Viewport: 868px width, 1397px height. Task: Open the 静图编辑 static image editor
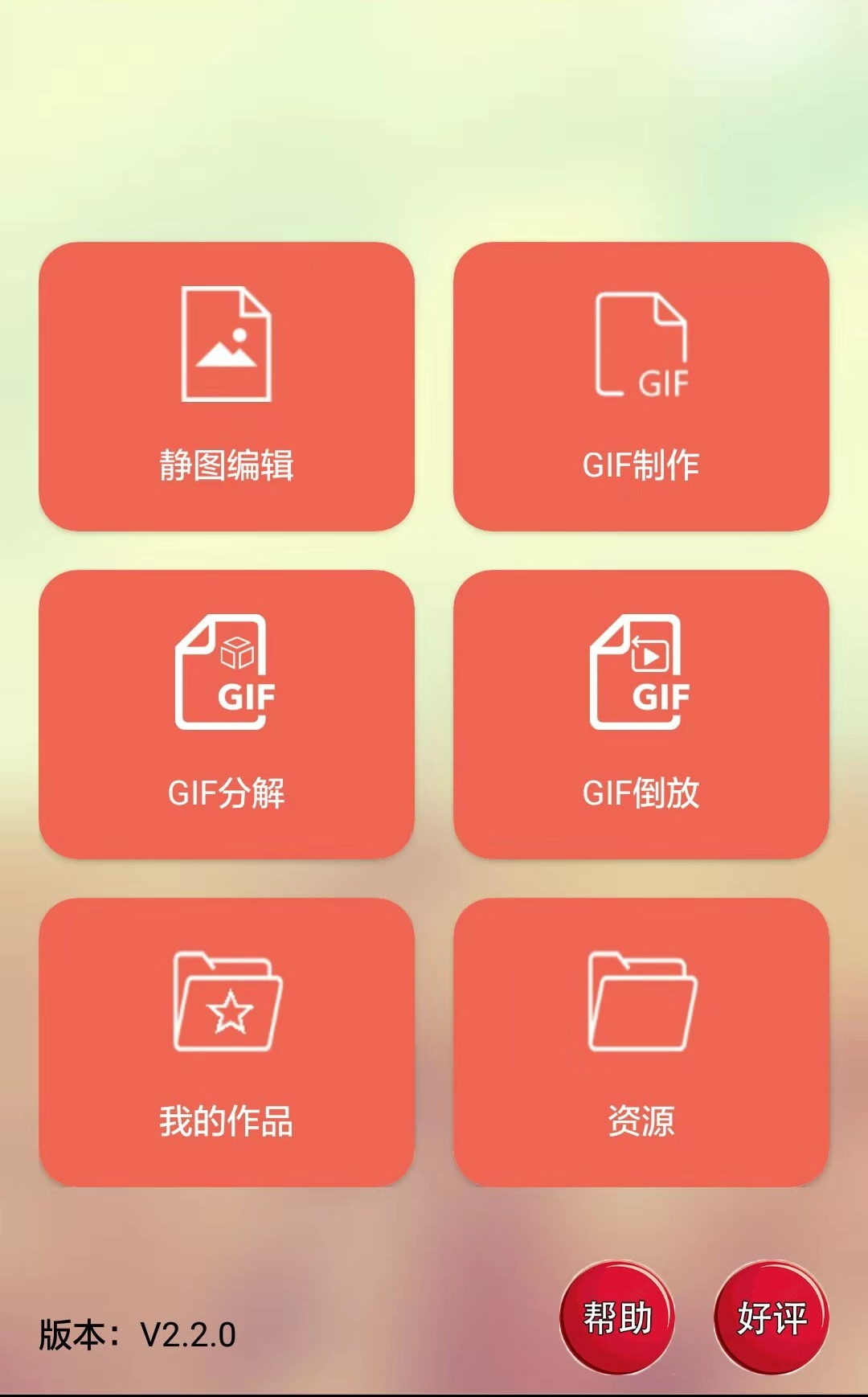[227, 386]
